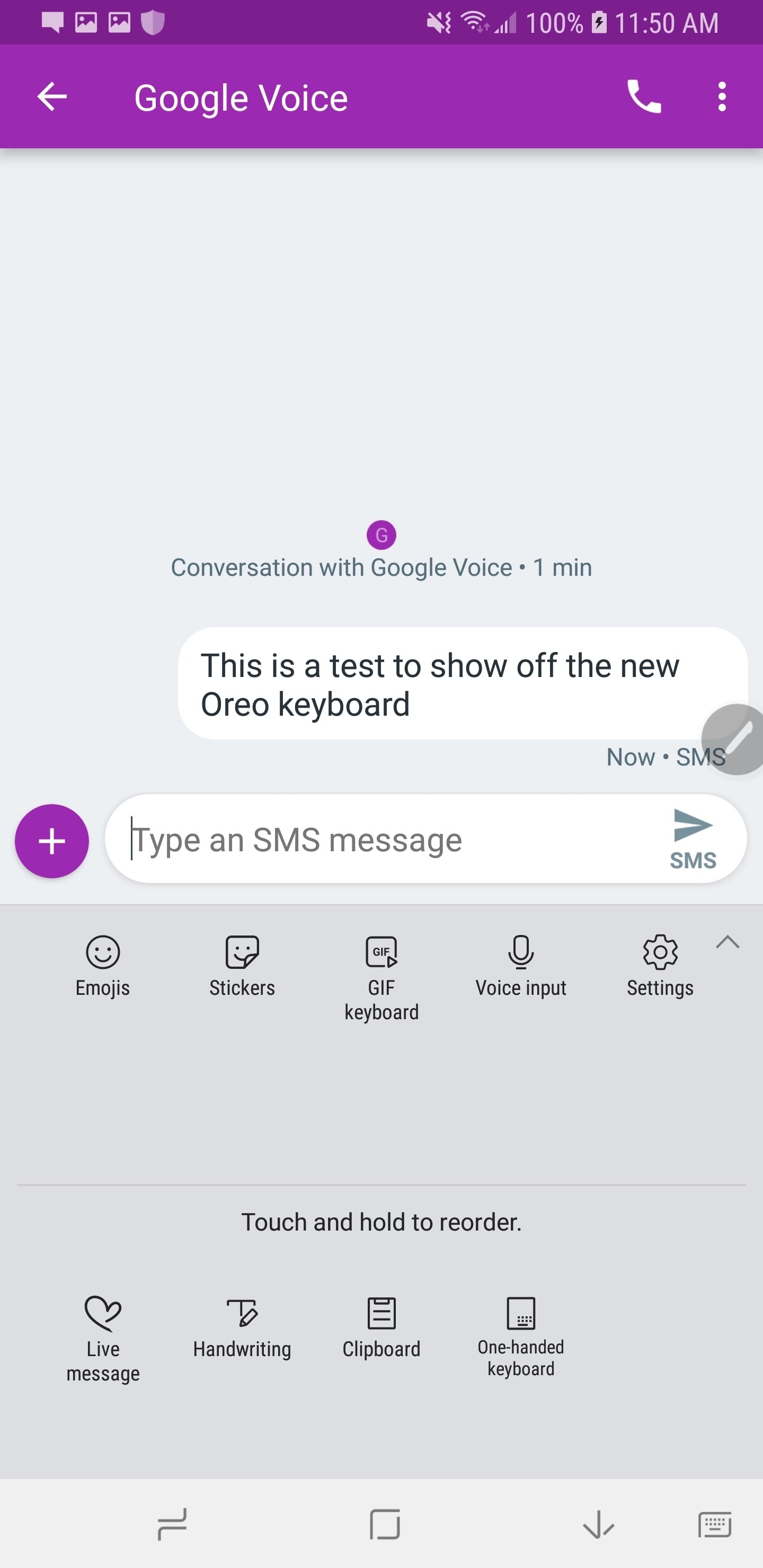Tap the keyboard switcher icon

pos(715,1525)
